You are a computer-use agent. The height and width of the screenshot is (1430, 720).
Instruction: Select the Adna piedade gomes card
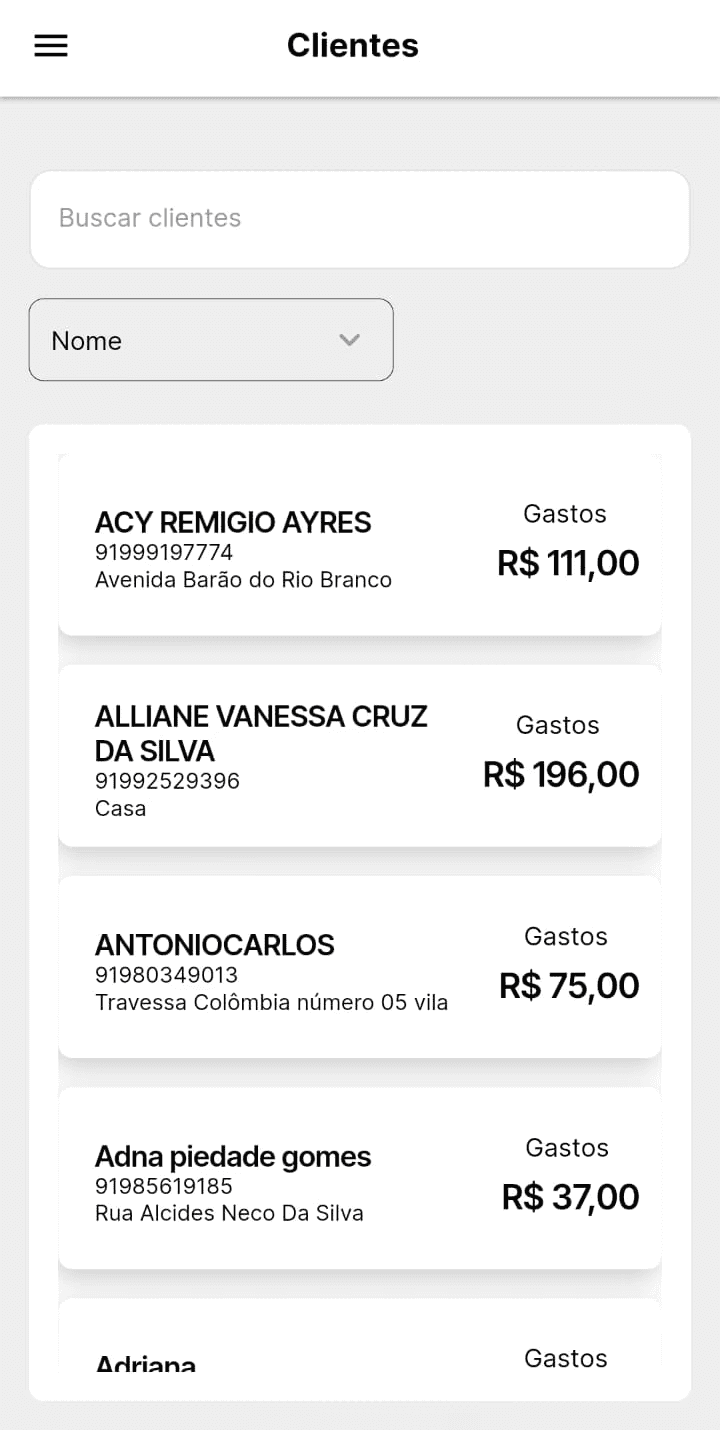point(360,1178)
